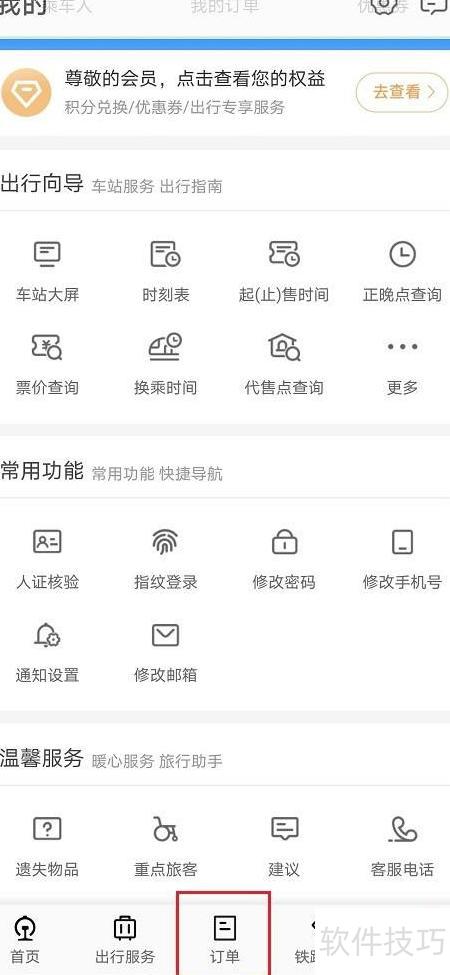Go to the 首页 home tab
This screenshot has height=975, width=450.
pyautogui.click(x=25, y=940)
